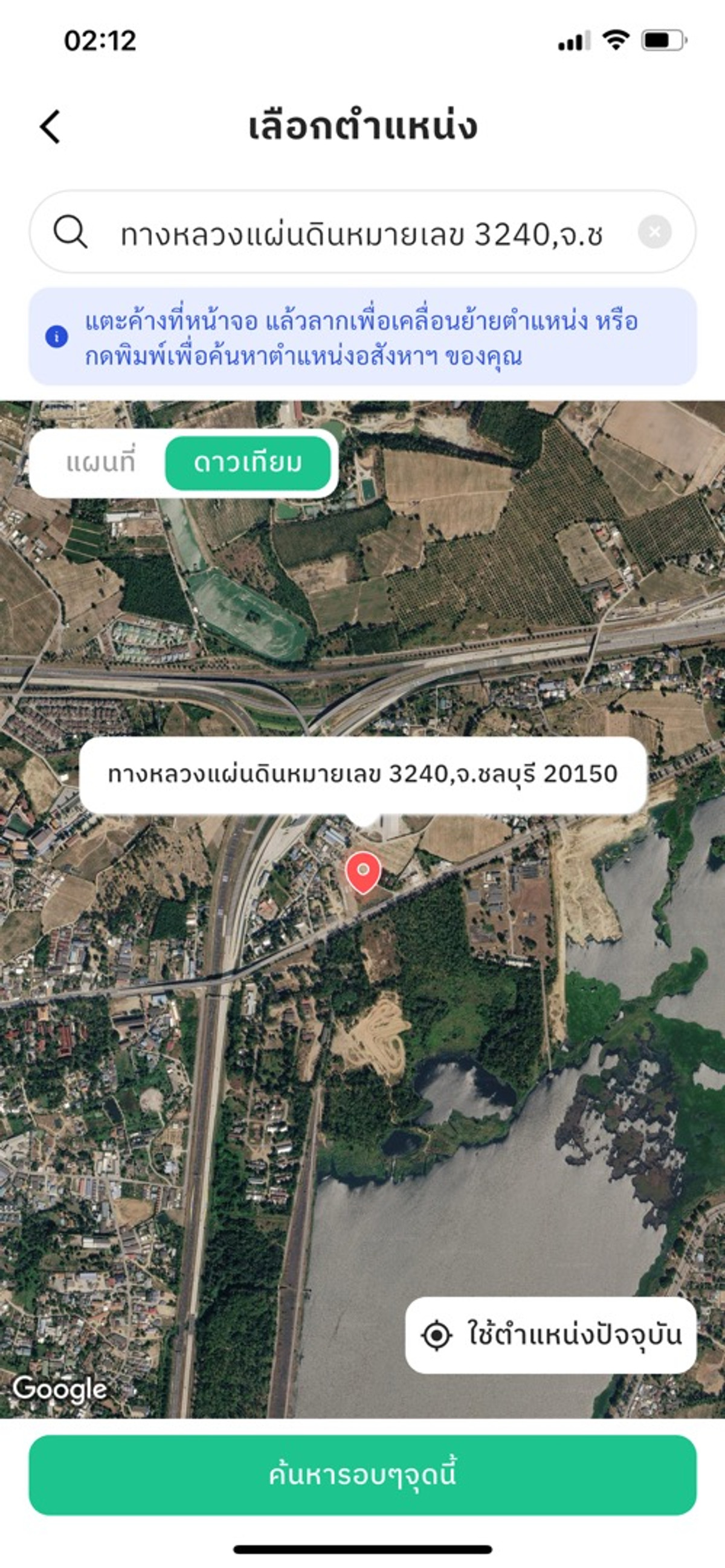Switch to the แผนที่ map view
Image resolution: width=725 pixels, height=1568 pixels.
(x=100, y=463)
